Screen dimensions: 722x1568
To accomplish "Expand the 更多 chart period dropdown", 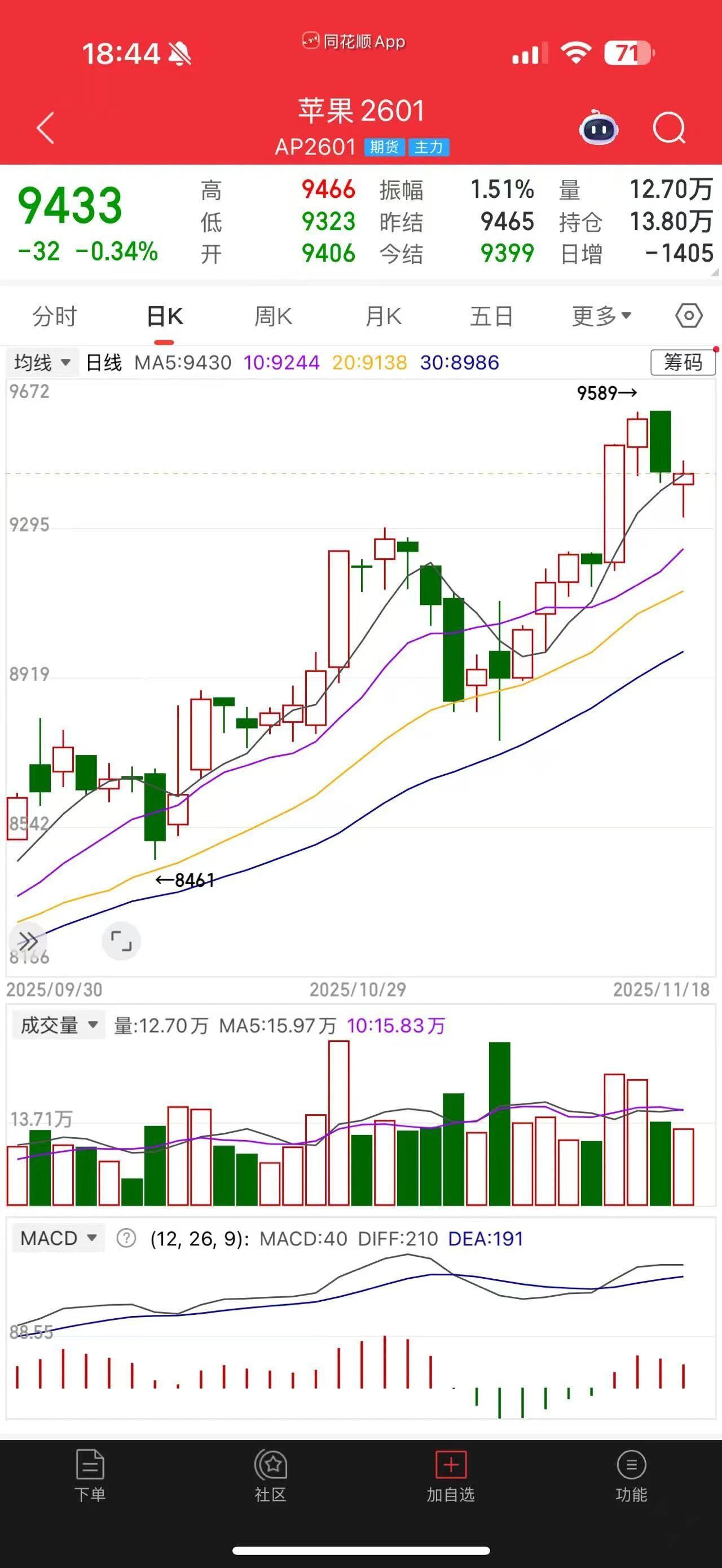I will (601, 316).
